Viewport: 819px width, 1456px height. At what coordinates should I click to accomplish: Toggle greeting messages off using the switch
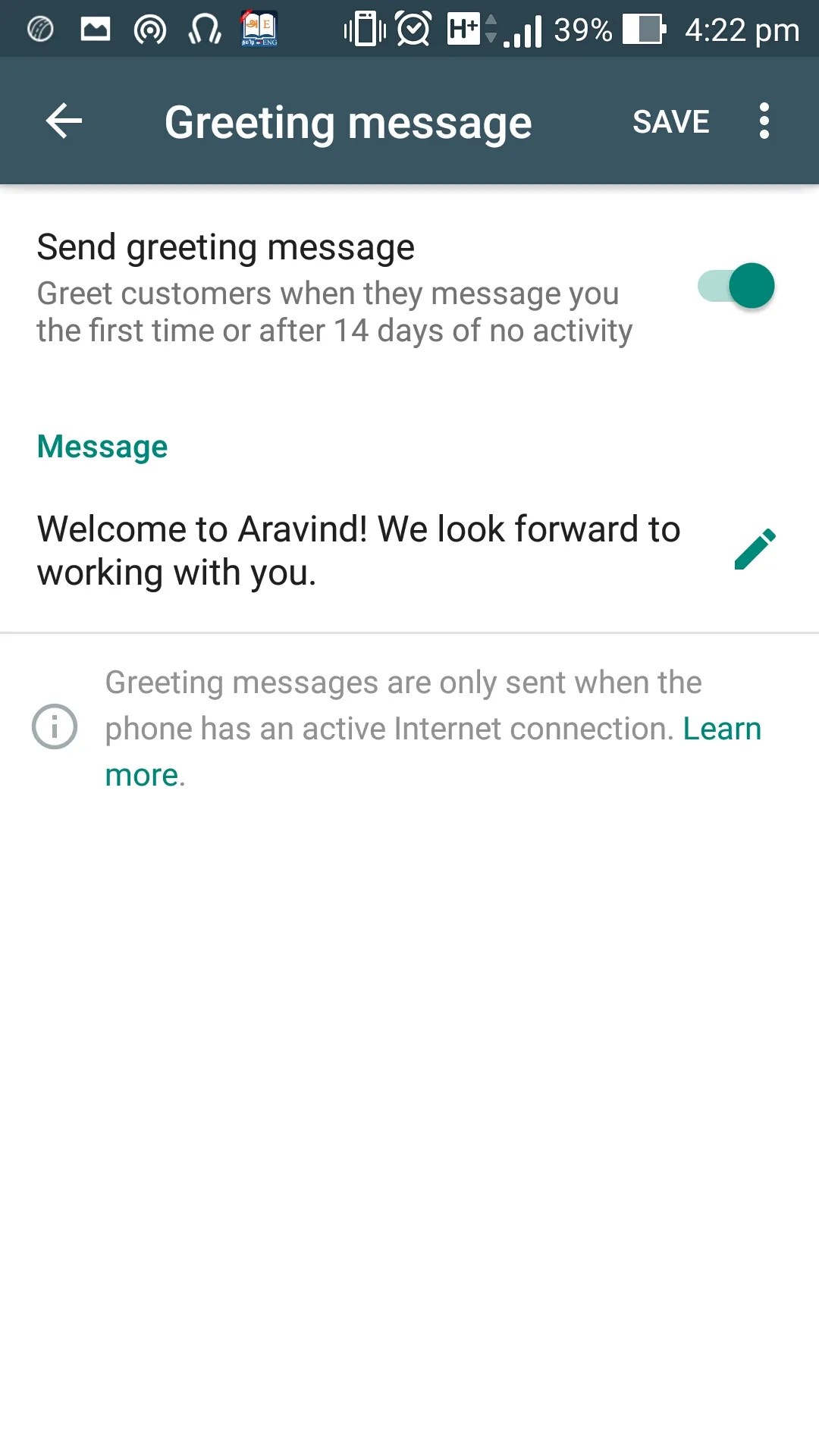point(734,285)
